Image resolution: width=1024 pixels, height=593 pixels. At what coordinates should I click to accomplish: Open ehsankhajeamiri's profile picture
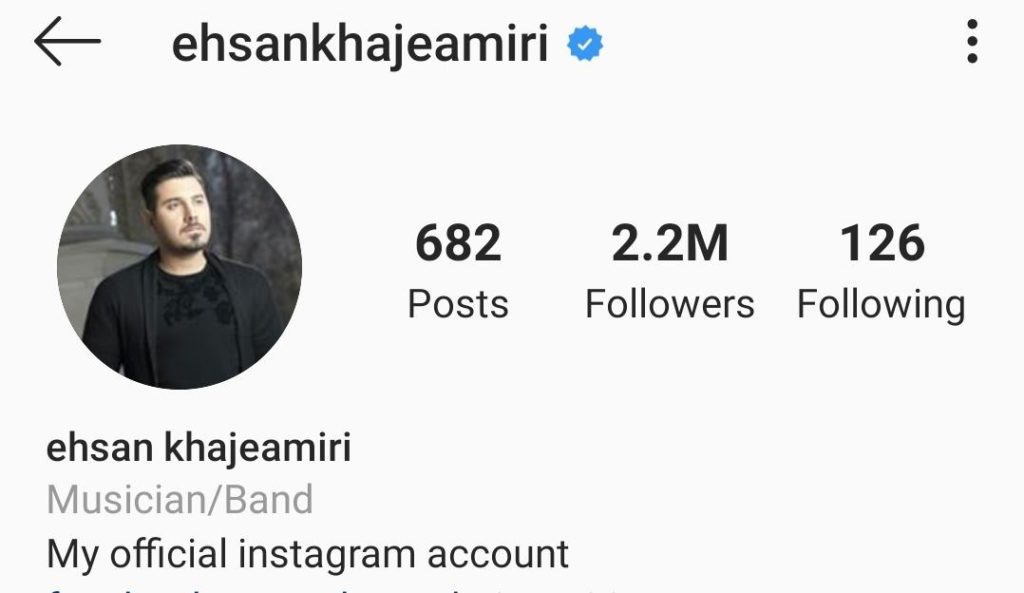(179, 267)
